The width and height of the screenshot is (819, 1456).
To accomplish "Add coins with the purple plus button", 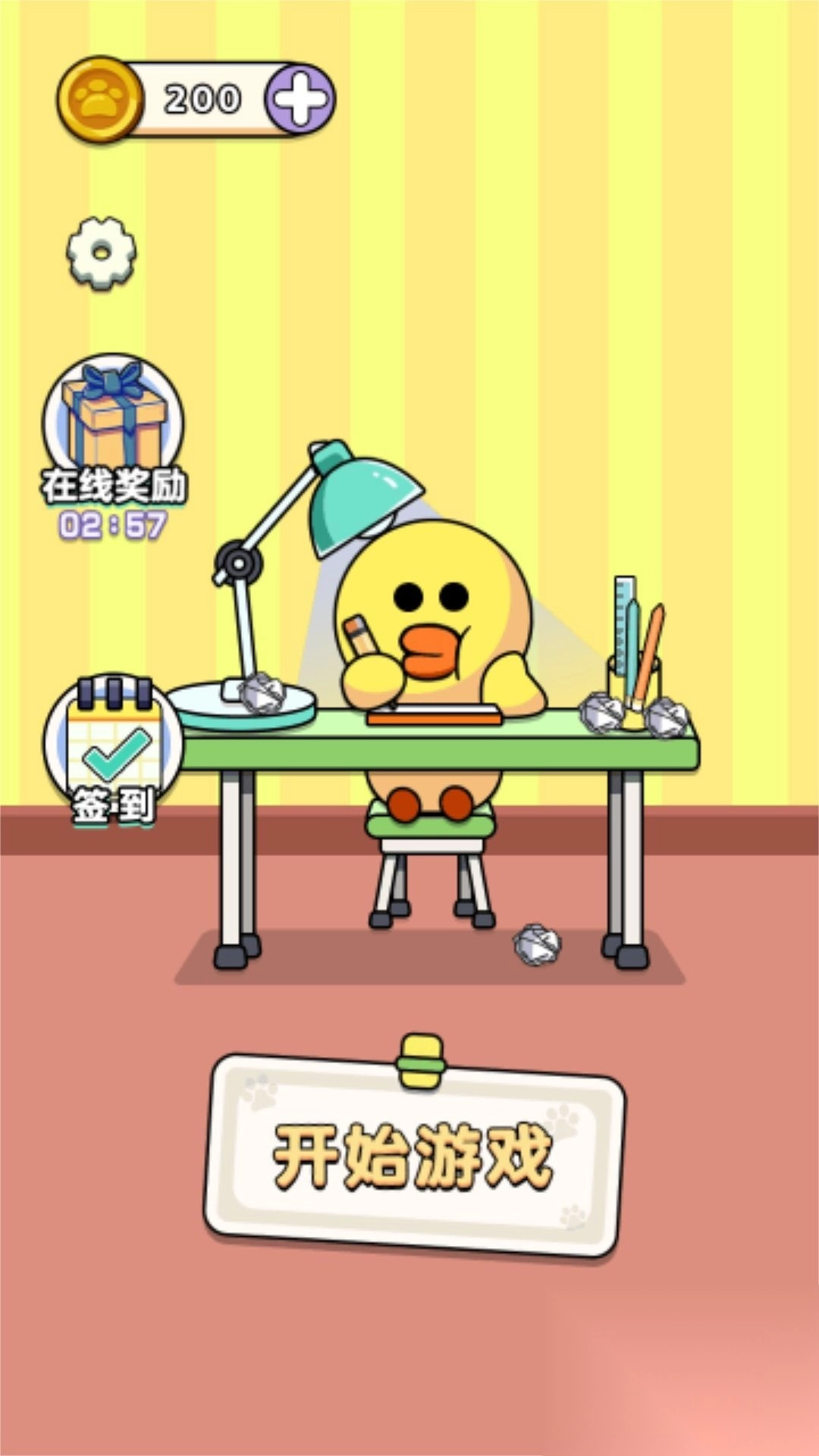I will (x=300, y=99).
